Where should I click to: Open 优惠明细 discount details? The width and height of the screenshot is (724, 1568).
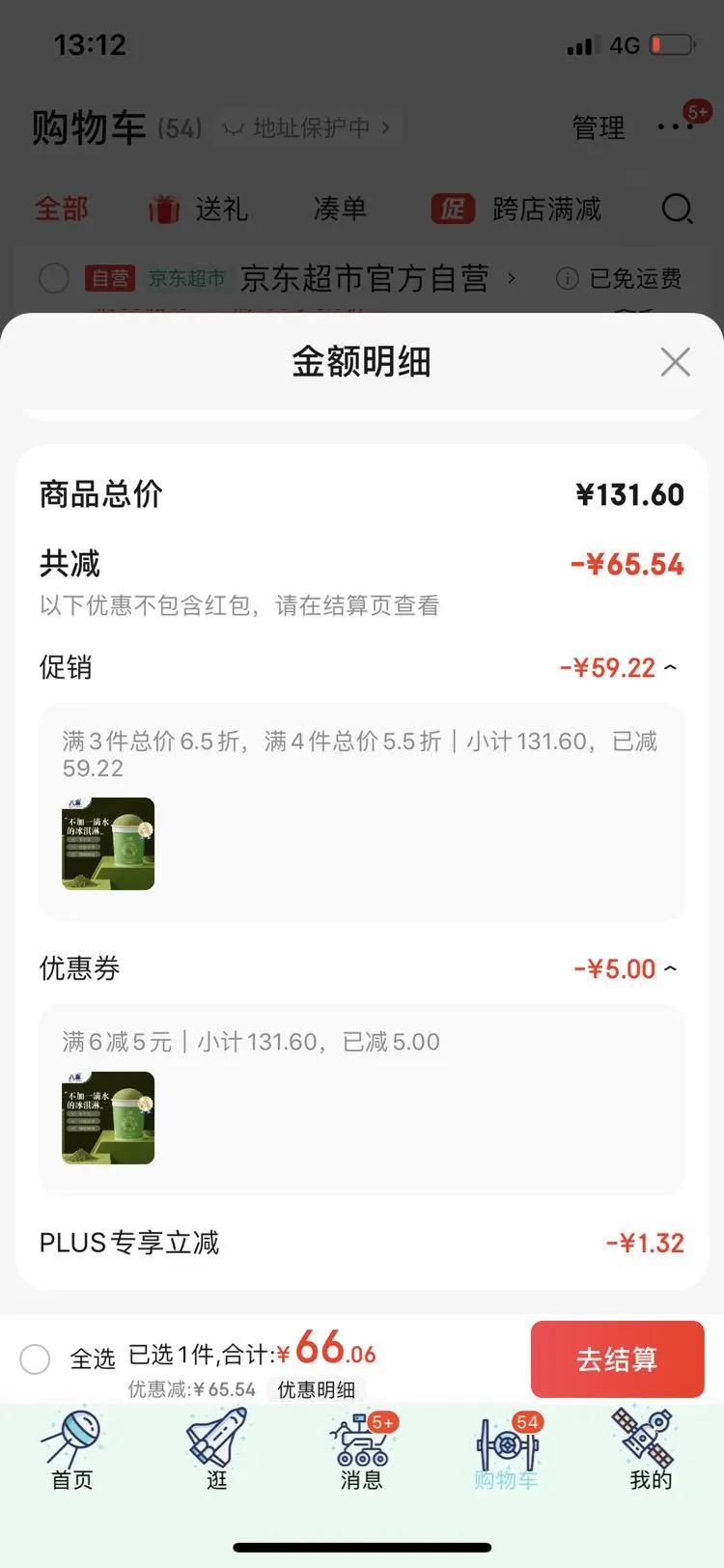tap(317, 1389)
